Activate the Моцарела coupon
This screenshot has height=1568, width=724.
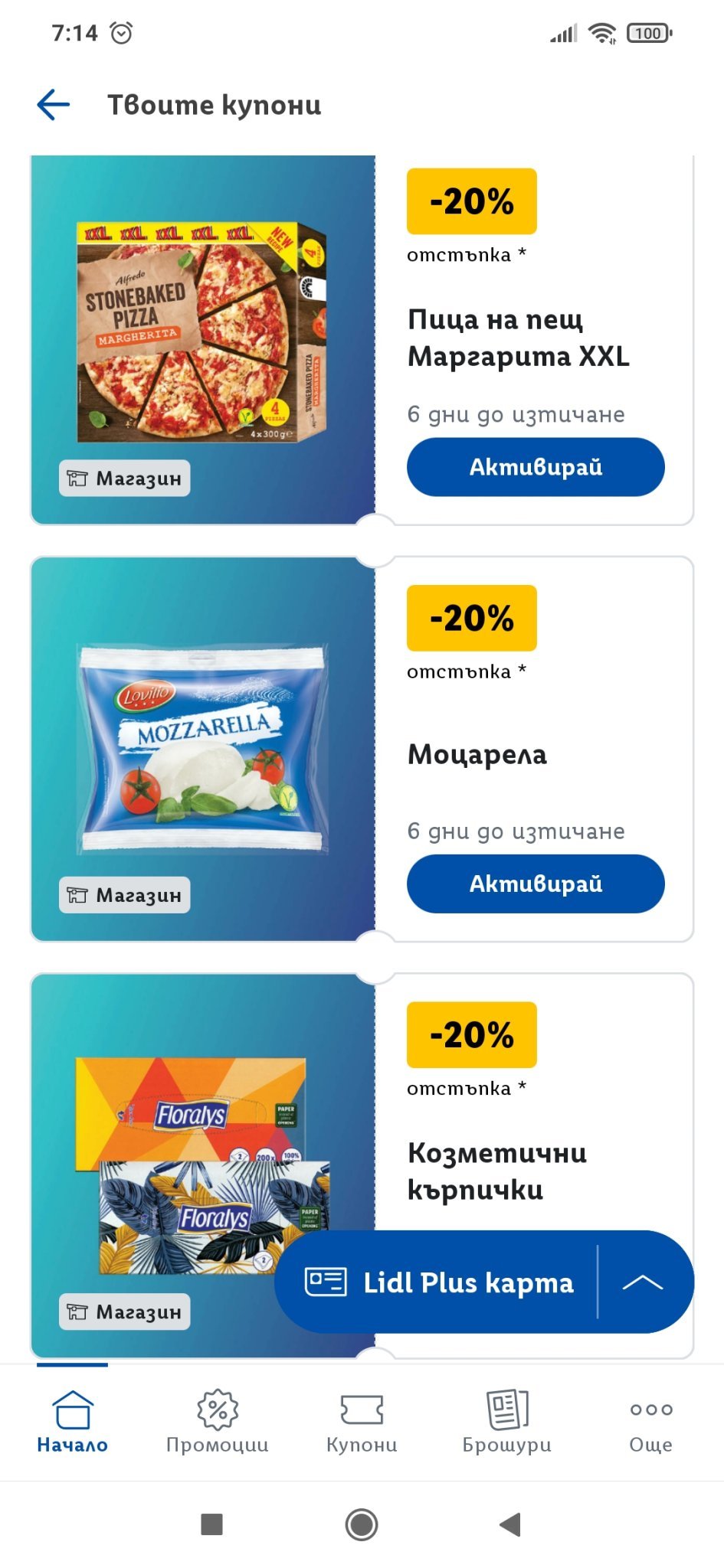[x=535, y=884]
